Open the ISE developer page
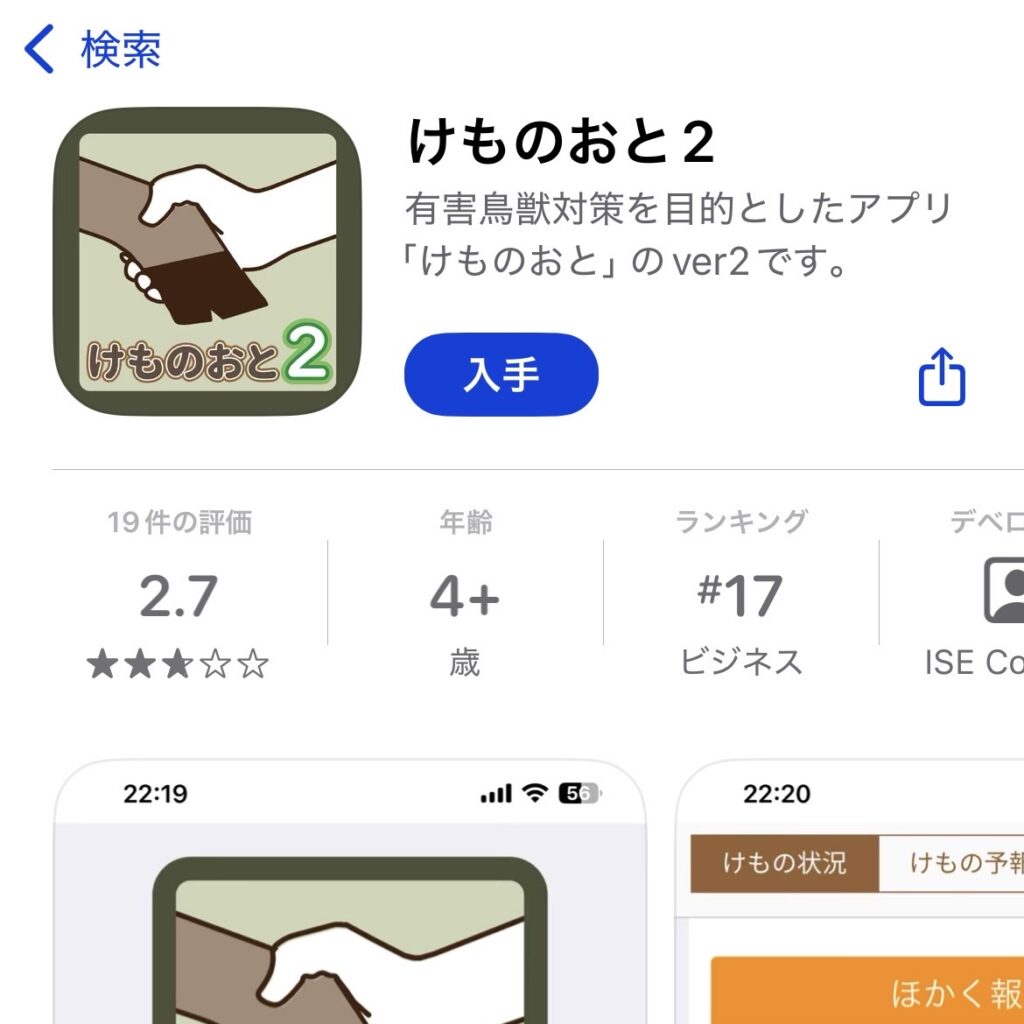 [985, 593]
